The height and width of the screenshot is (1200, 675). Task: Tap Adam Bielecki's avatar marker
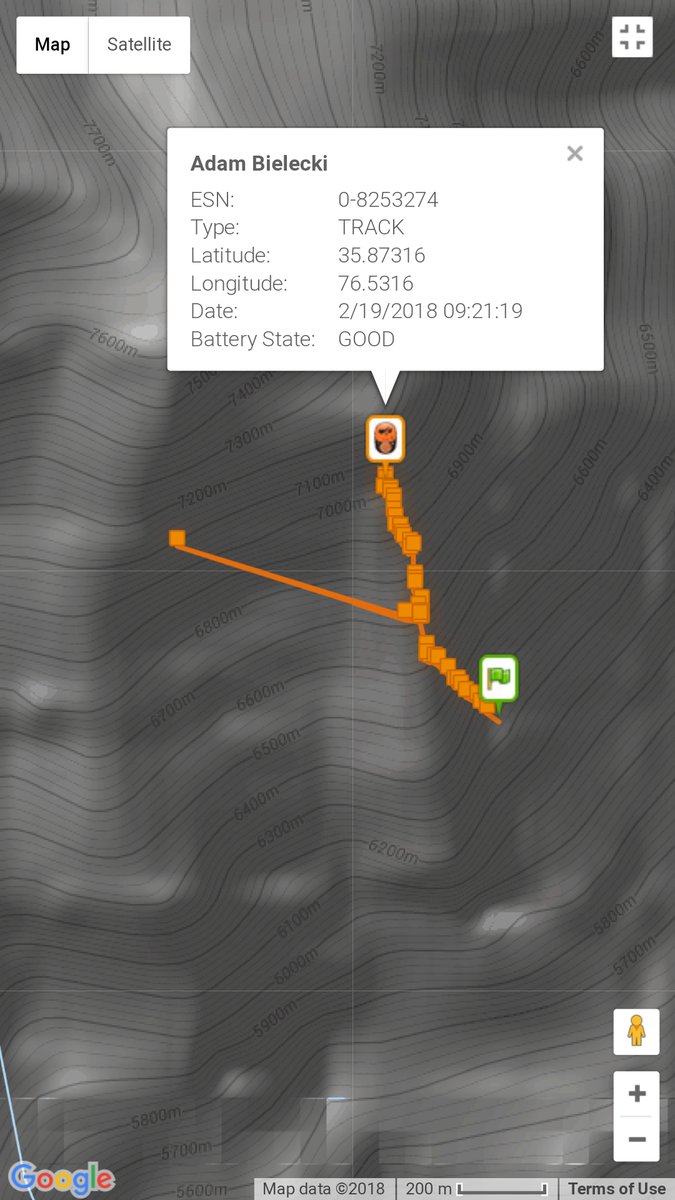pos(385,438)
